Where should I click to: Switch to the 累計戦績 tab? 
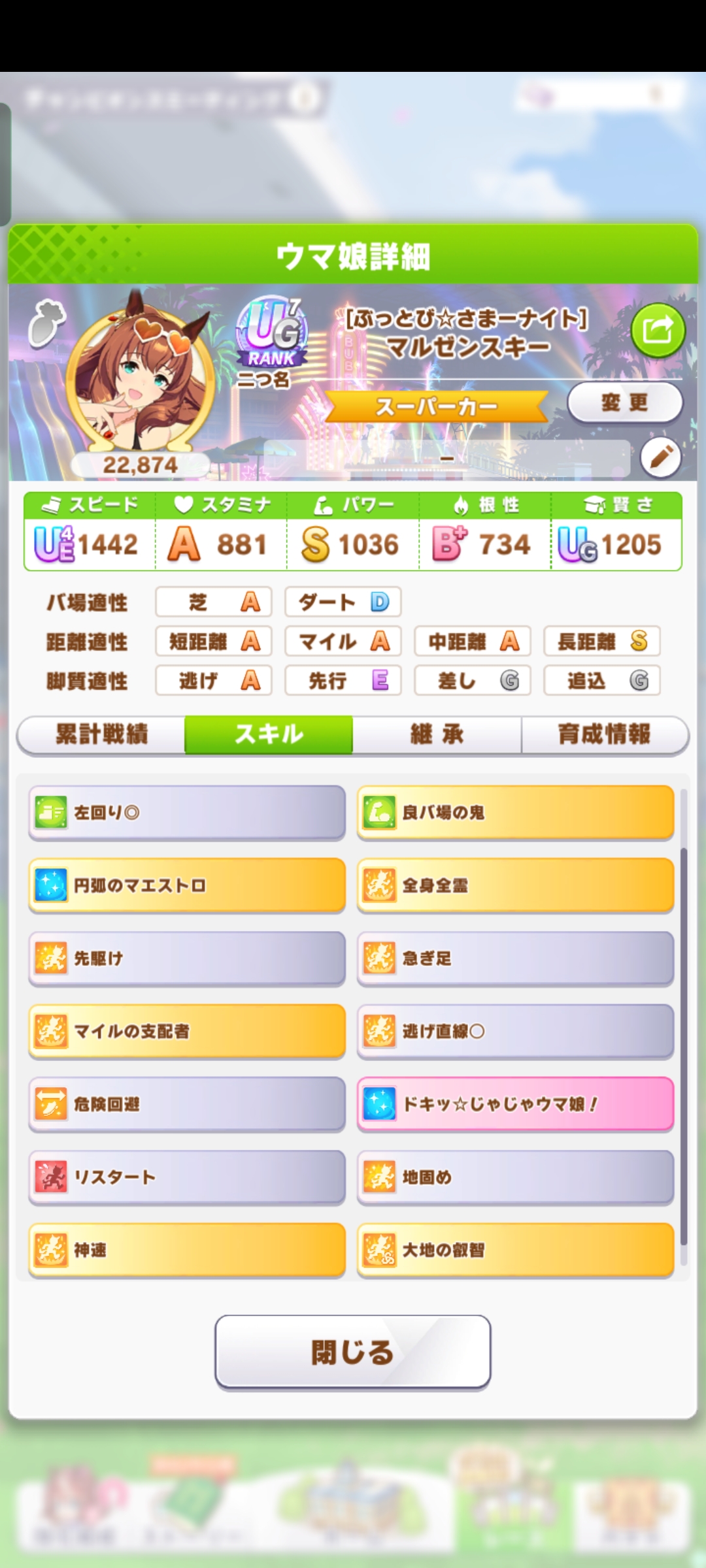pyautogui.click(x=101, y=734)
